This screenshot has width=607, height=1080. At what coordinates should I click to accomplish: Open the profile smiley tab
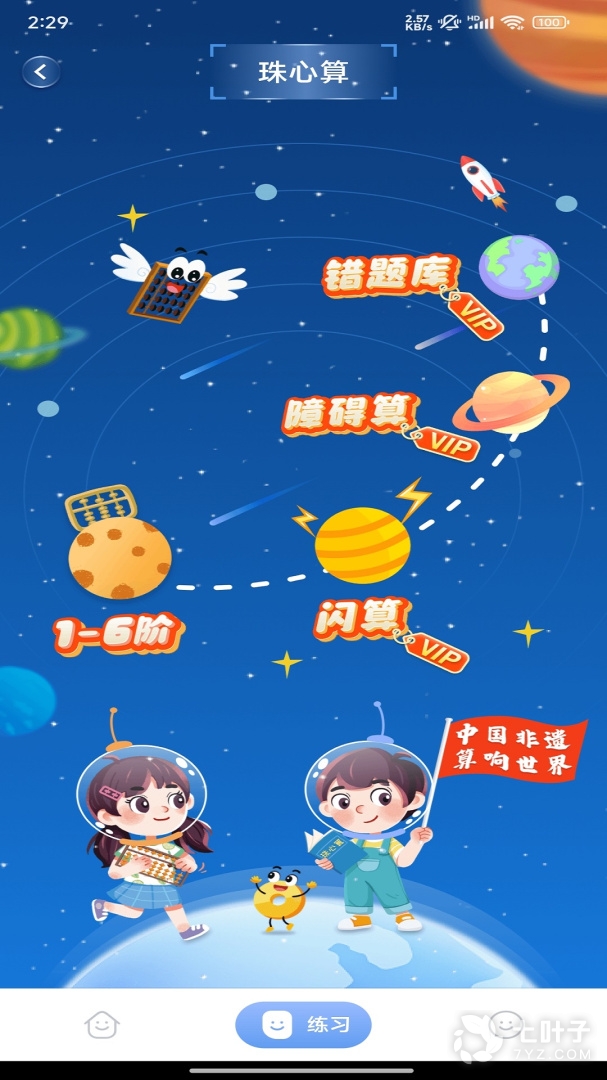506,1024
